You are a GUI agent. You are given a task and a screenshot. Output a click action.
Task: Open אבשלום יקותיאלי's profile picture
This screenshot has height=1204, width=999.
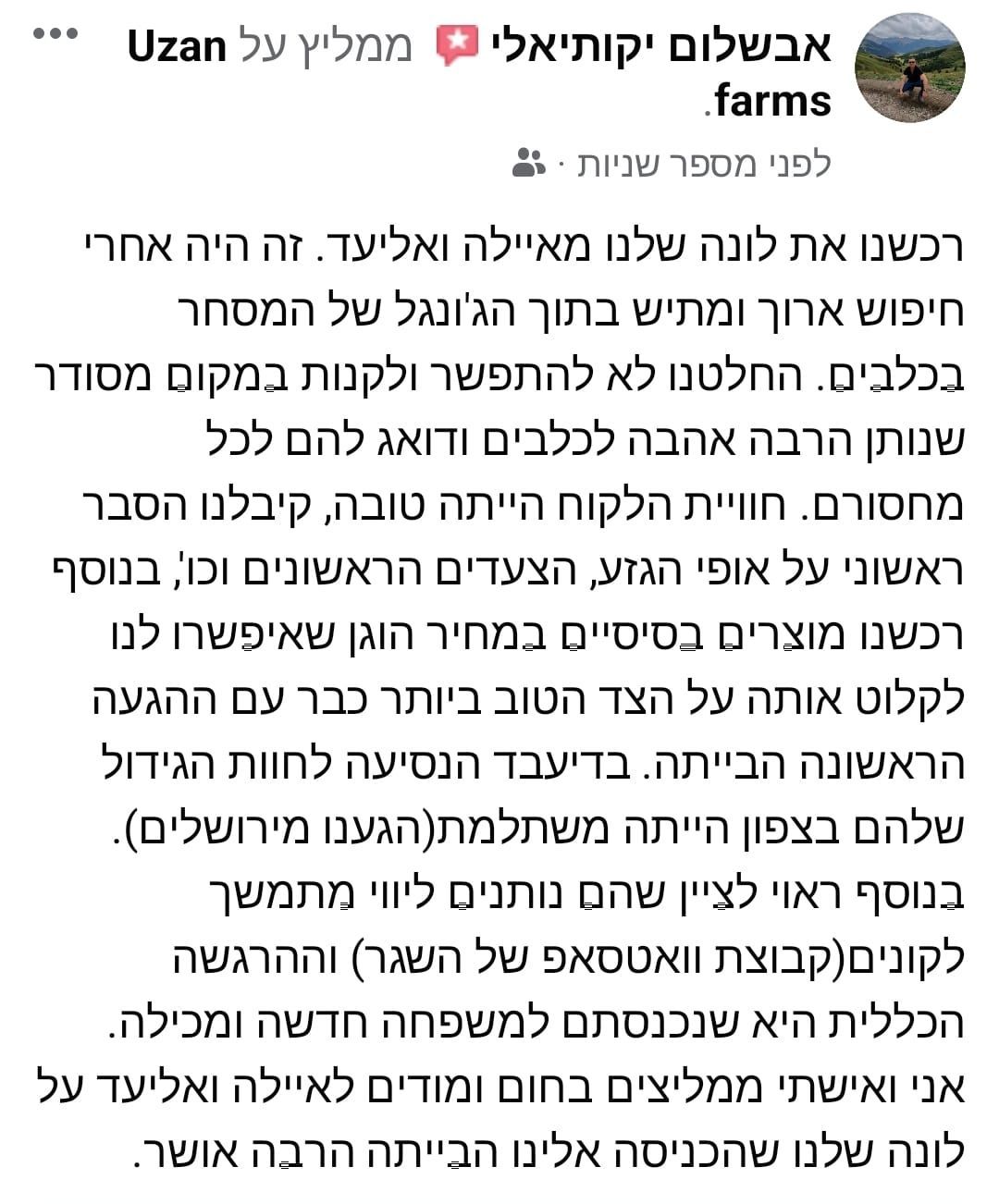pyautogui.click(x=910, y=68)
